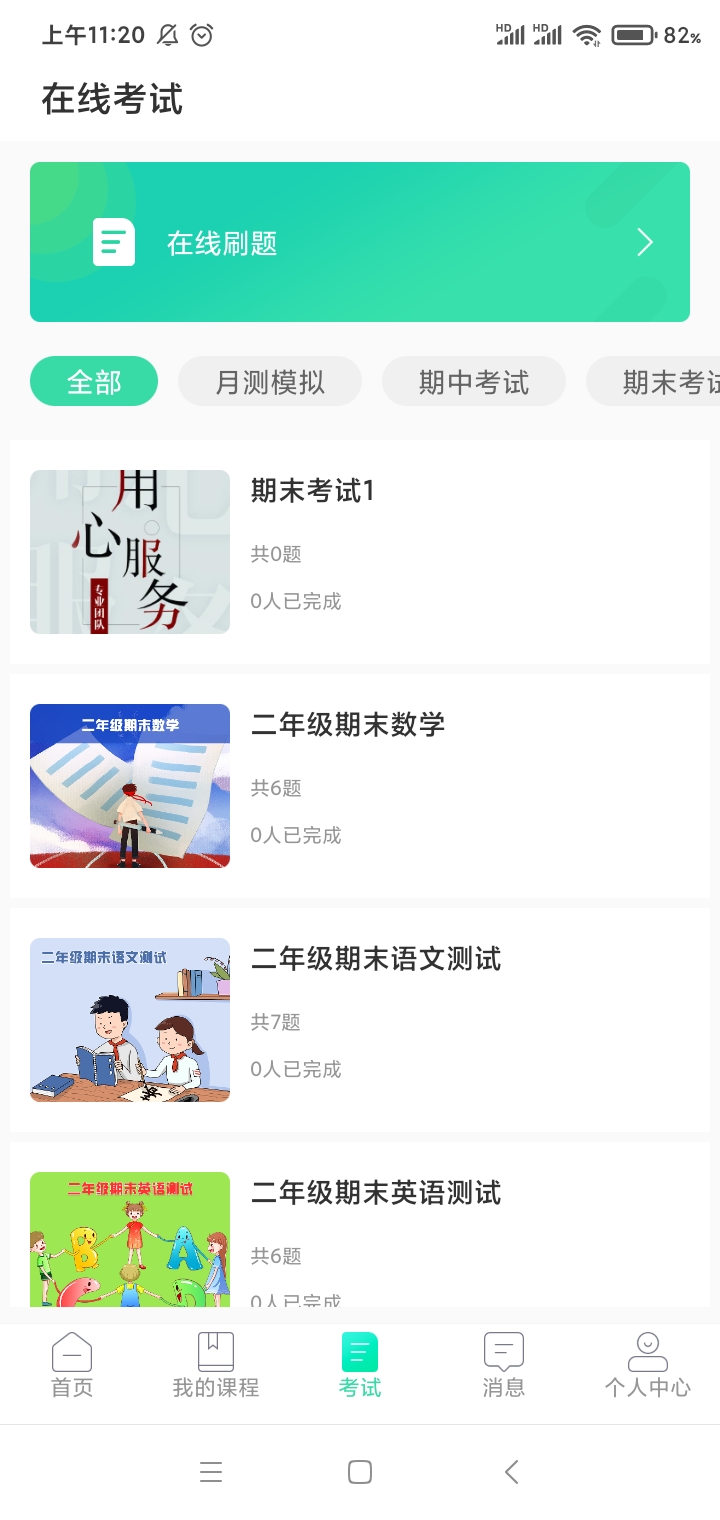Tap the 考试 bottom tab

pos(360,1365)
